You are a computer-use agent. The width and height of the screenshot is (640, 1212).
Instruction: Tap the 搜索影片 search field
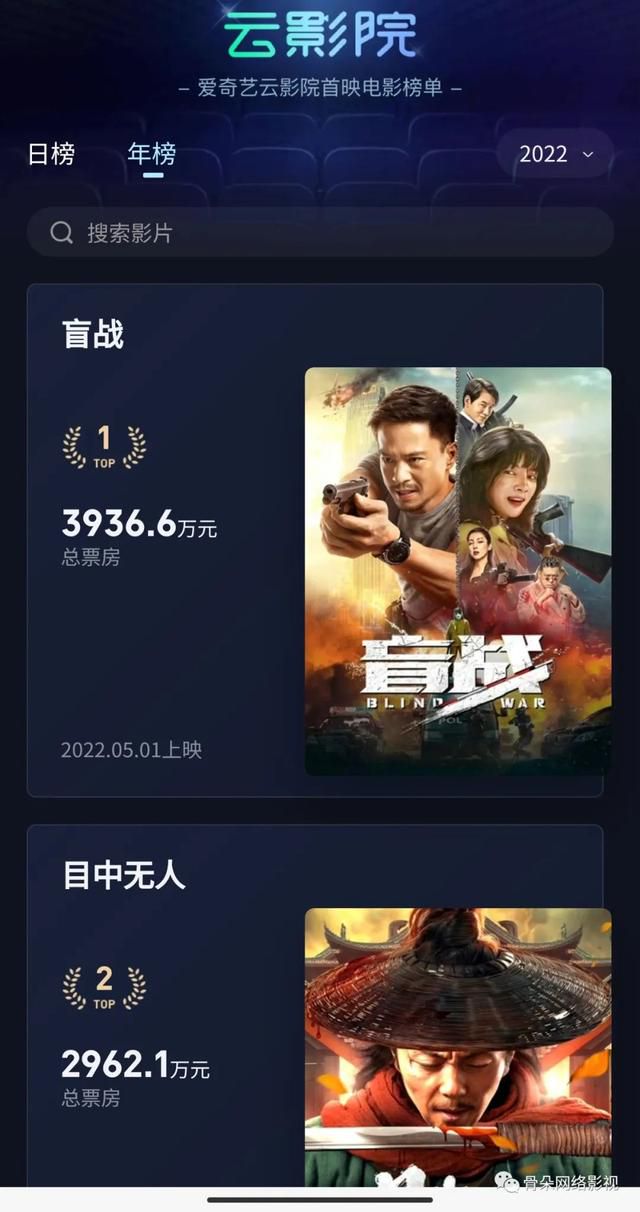(x=320, y=233)
